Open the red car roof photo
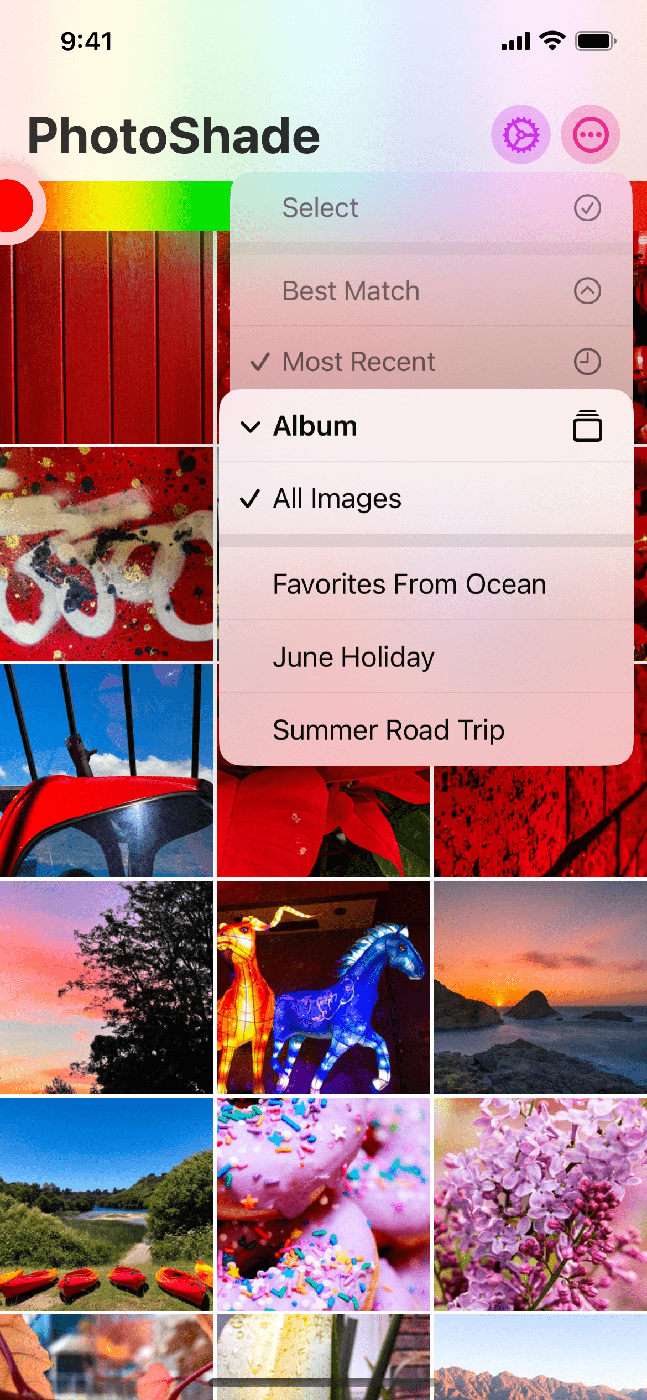 (106, 770)
